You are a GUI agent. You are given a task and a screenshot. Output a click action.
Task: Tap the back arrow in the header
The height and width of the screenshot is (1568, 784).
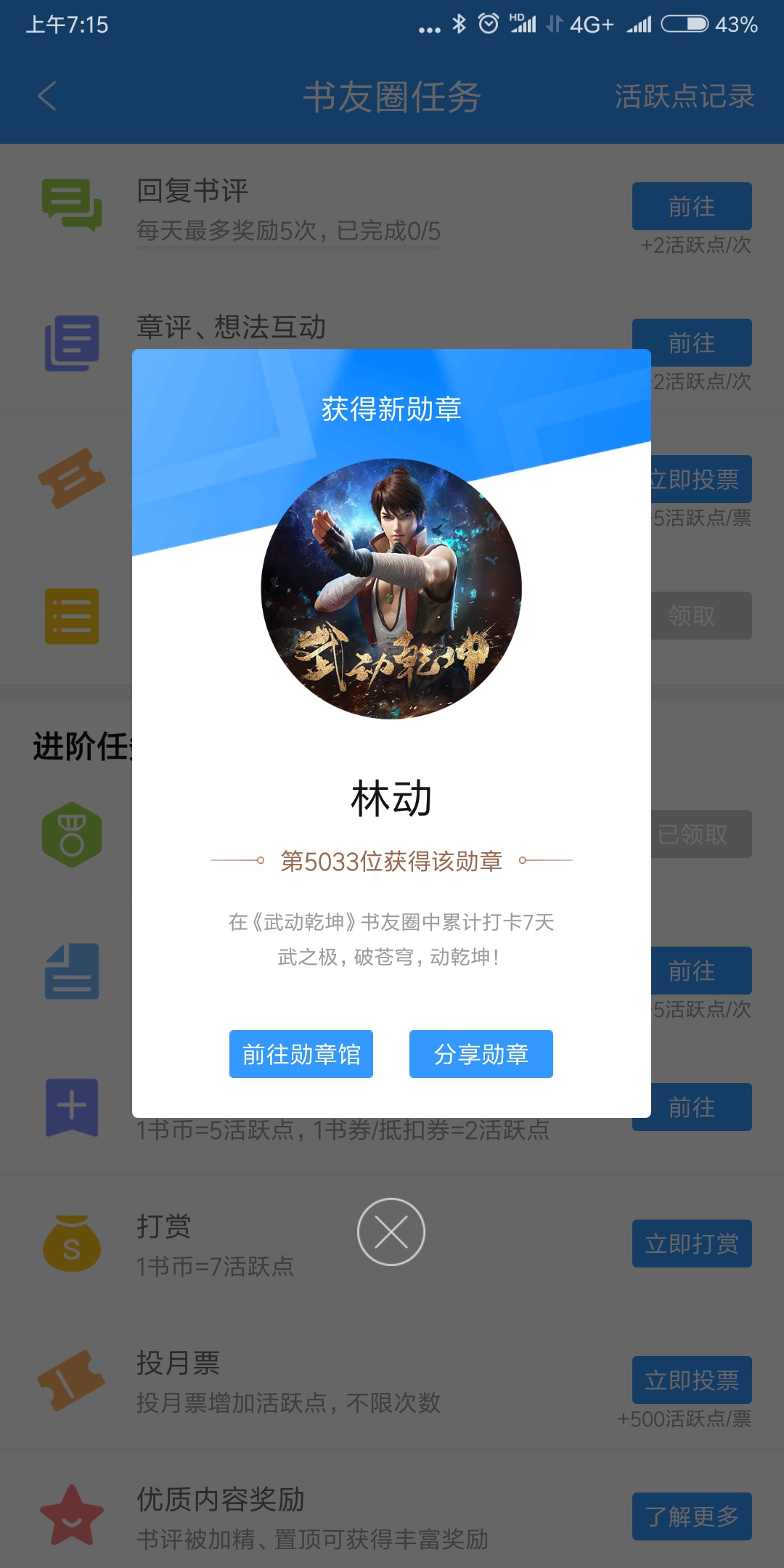point(48,96)
